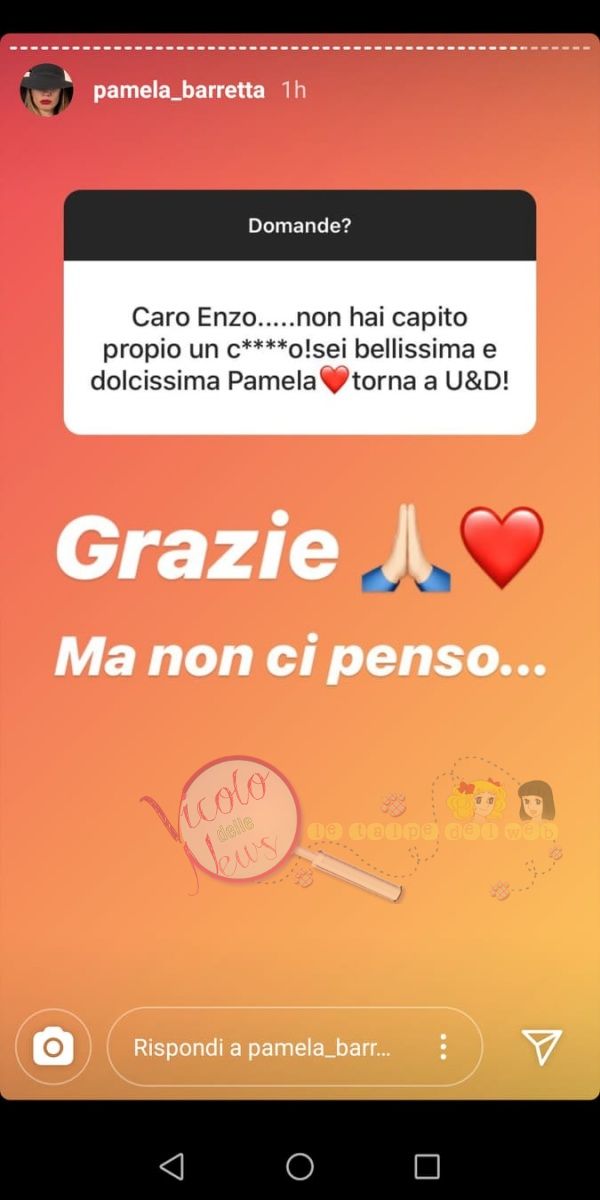The height and width of the screenshot is (1200, 600).
Task: Open the camera icon
Action: (x=53, y=1047)
